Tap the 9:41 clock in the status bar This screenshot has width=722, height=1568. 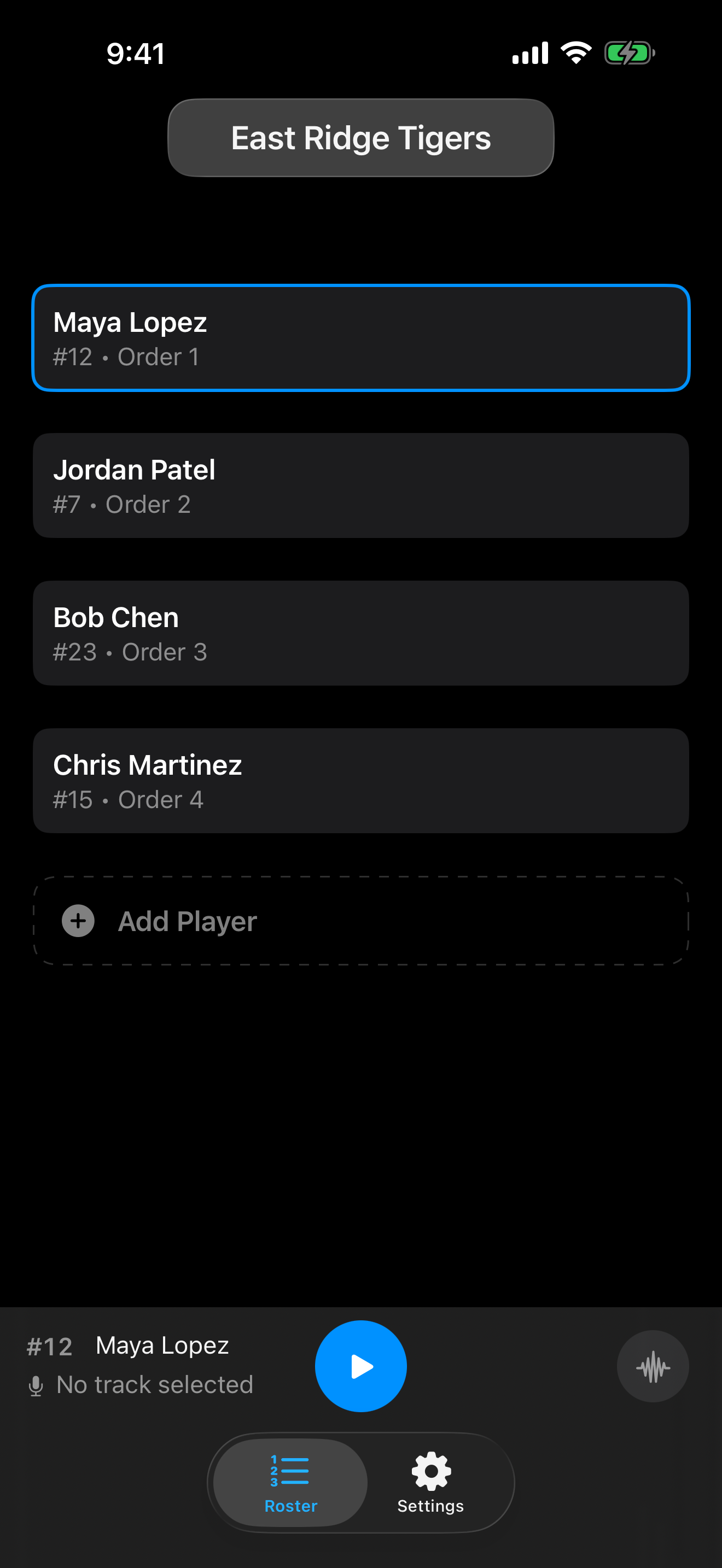click(135, 54)
